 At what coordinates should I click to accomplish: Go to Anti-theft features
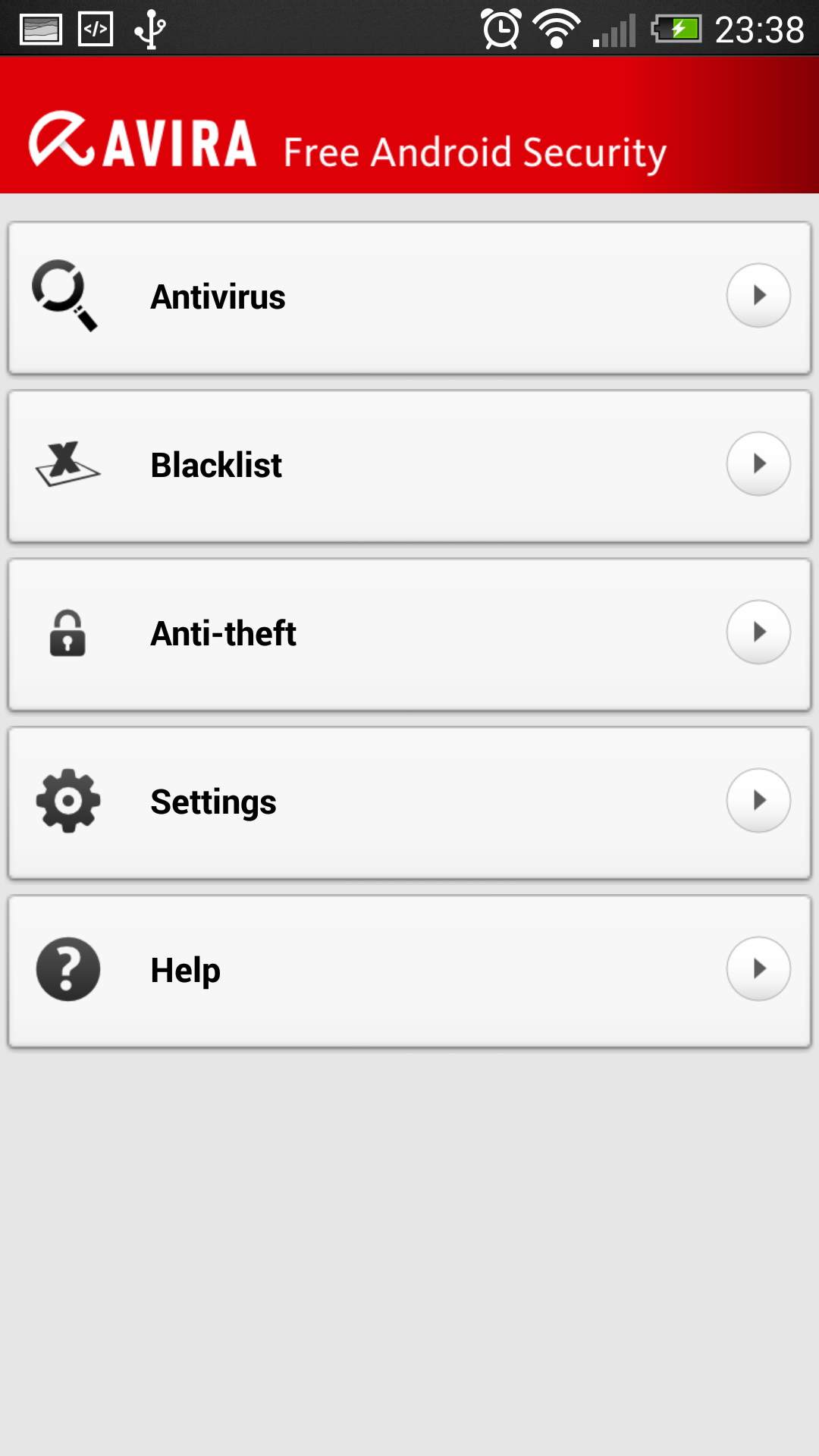[409, 634]
